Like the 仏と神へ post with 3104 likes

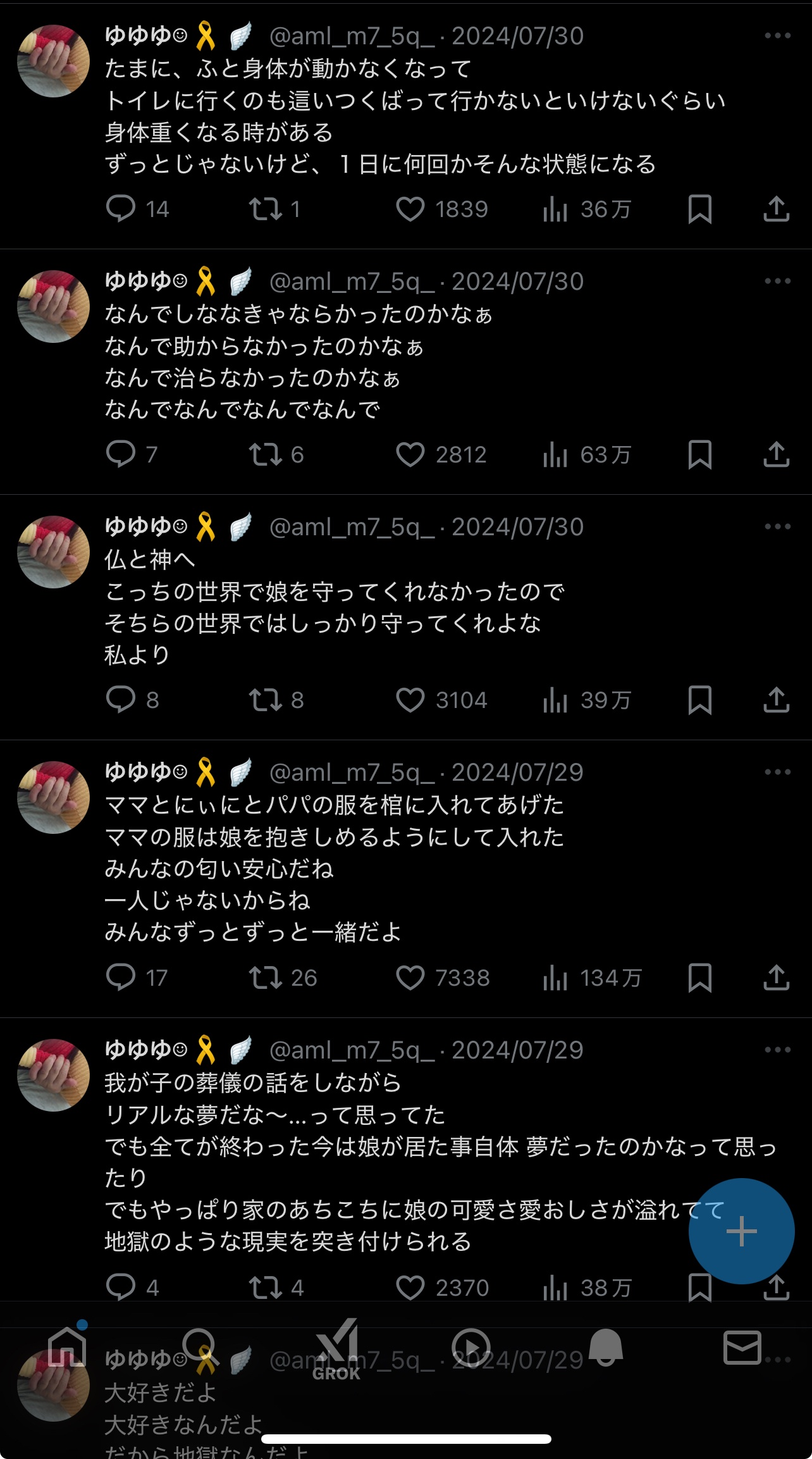point(410,700)
